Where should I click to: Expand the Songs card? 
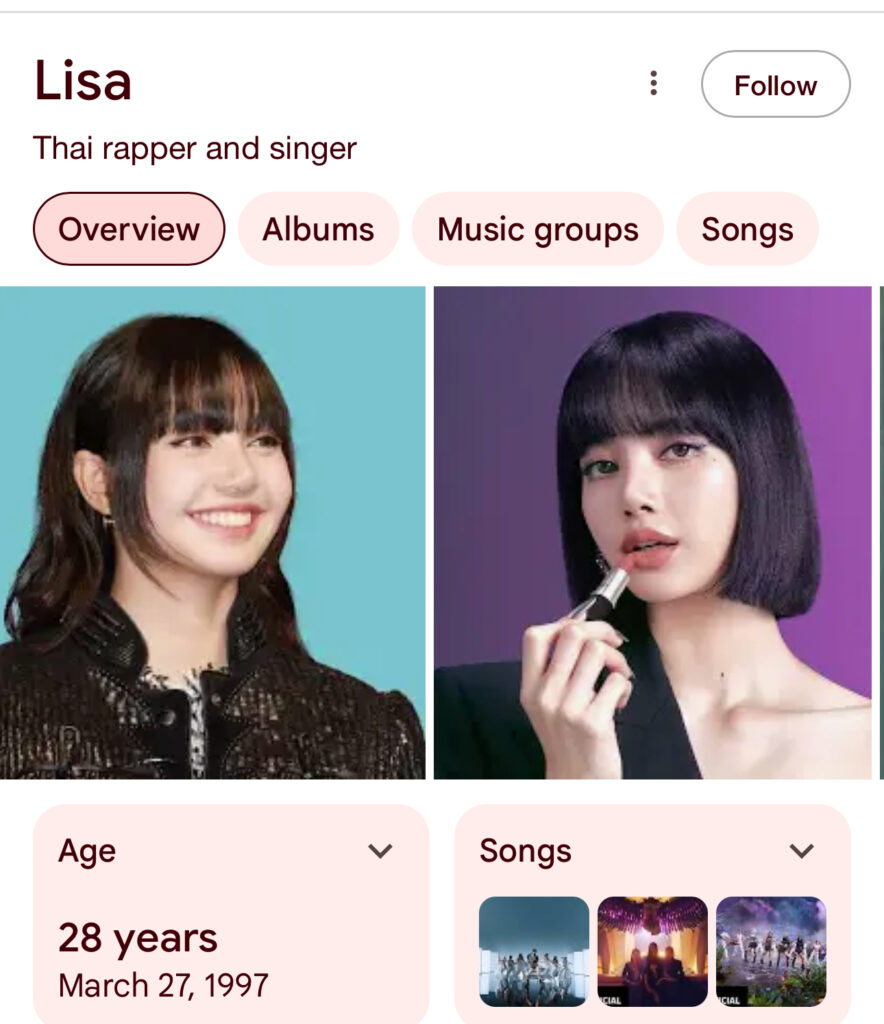click(x=801, y=851)
